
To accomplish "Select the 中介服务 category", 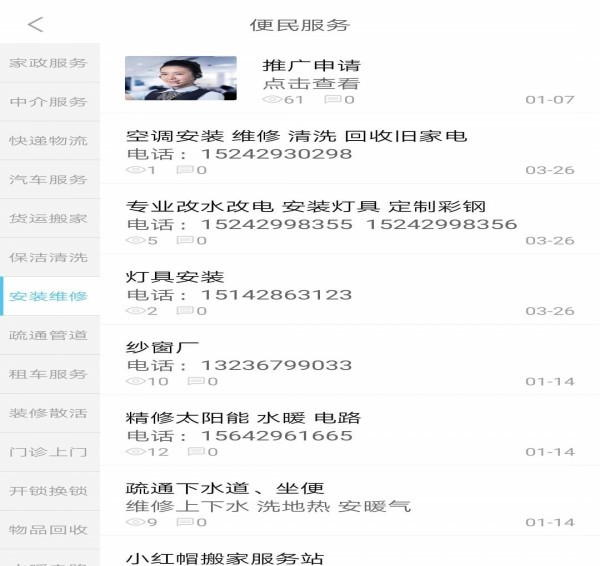I will click(x=49, y=102).
